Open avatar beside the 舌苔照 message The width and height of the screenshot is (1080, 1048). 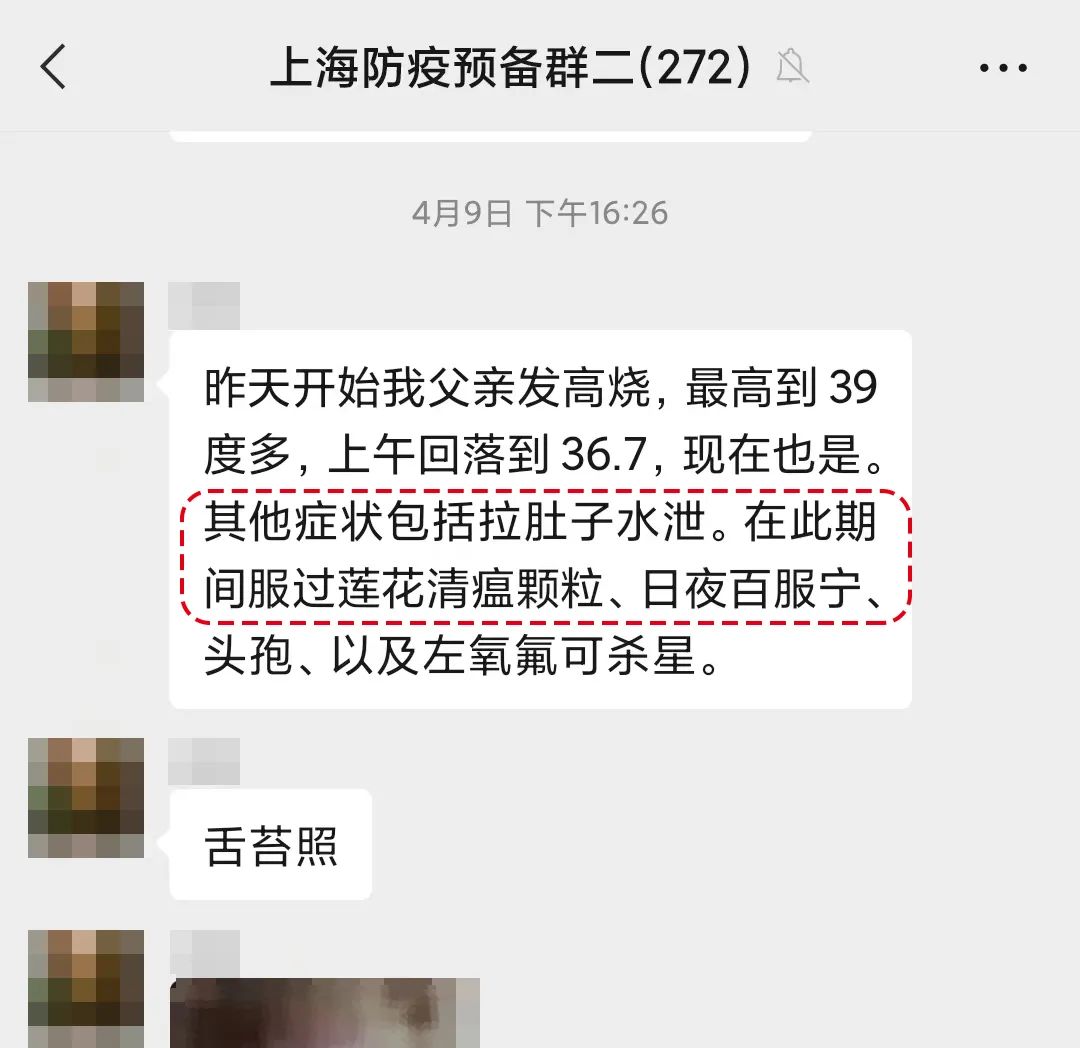tap(86, 798)
